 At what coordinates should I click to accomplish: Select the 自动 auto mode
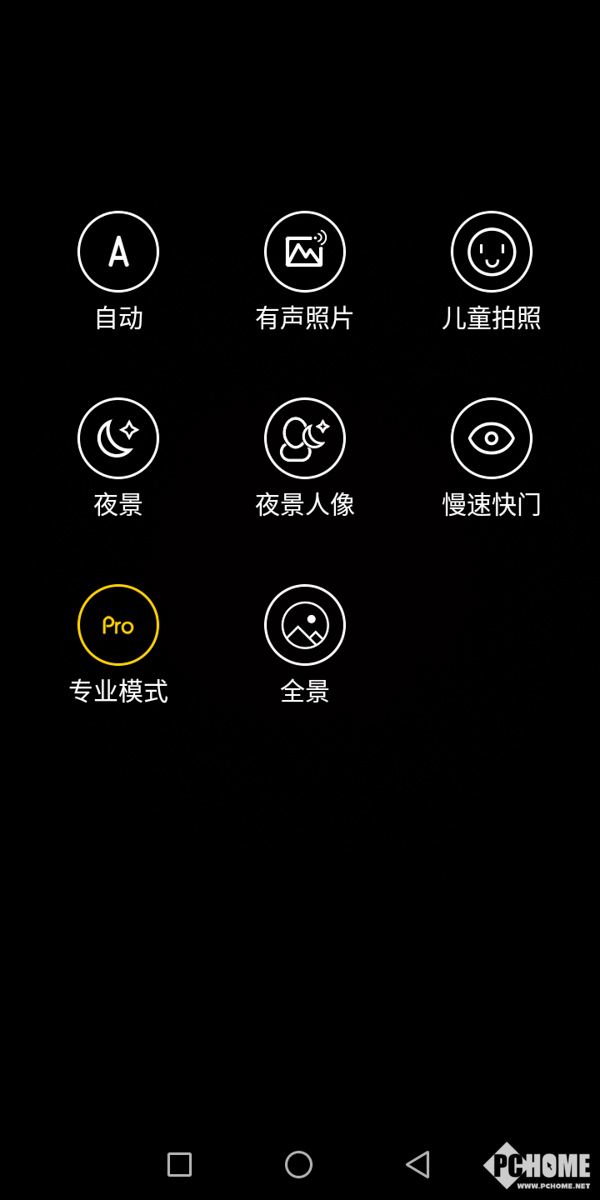click(118, 252)
